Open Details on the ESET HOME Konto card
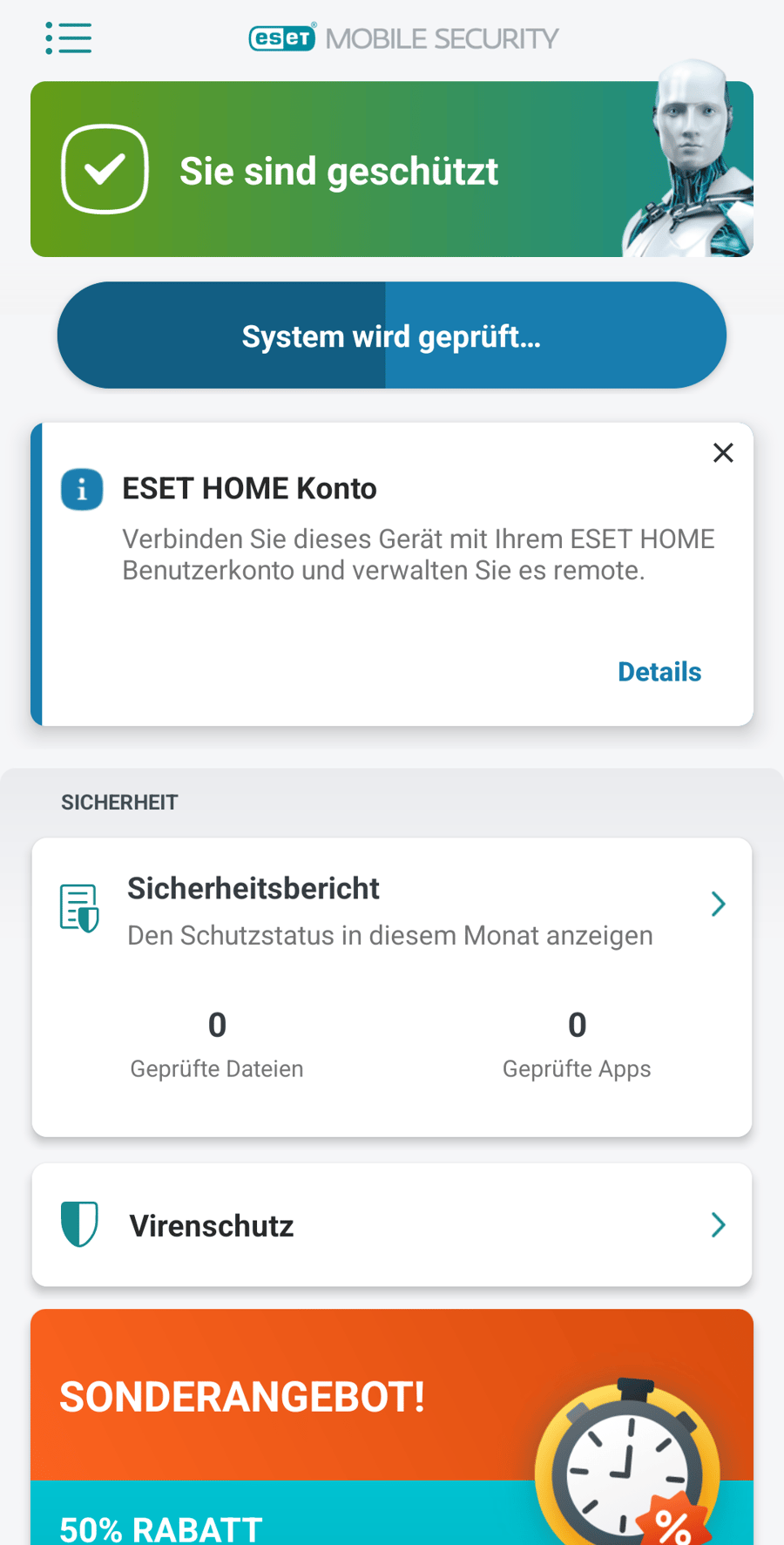The width and height of the screenshot is (784, 1545). click(659, 671)
